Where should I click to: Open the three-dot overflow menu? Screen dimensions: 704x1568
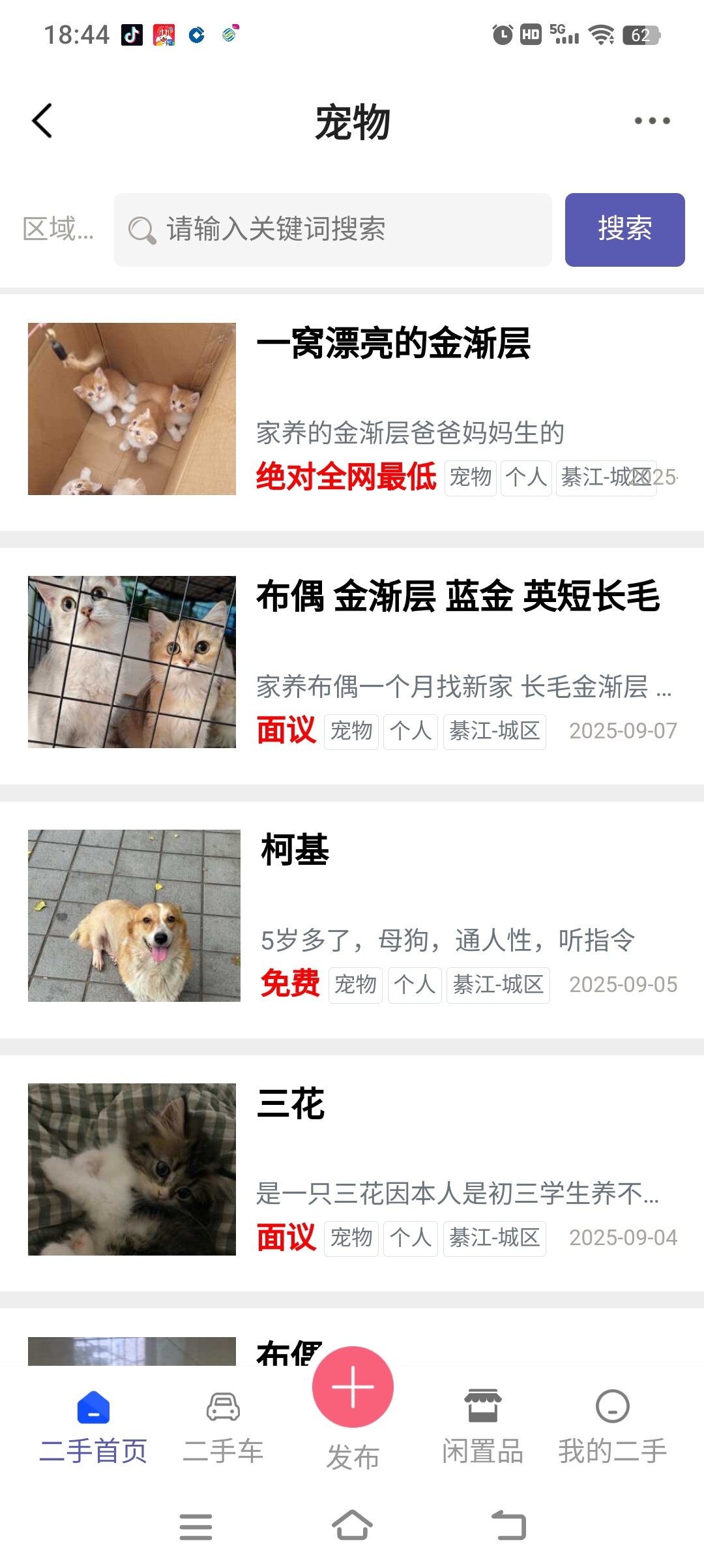(x=652, y=121)
